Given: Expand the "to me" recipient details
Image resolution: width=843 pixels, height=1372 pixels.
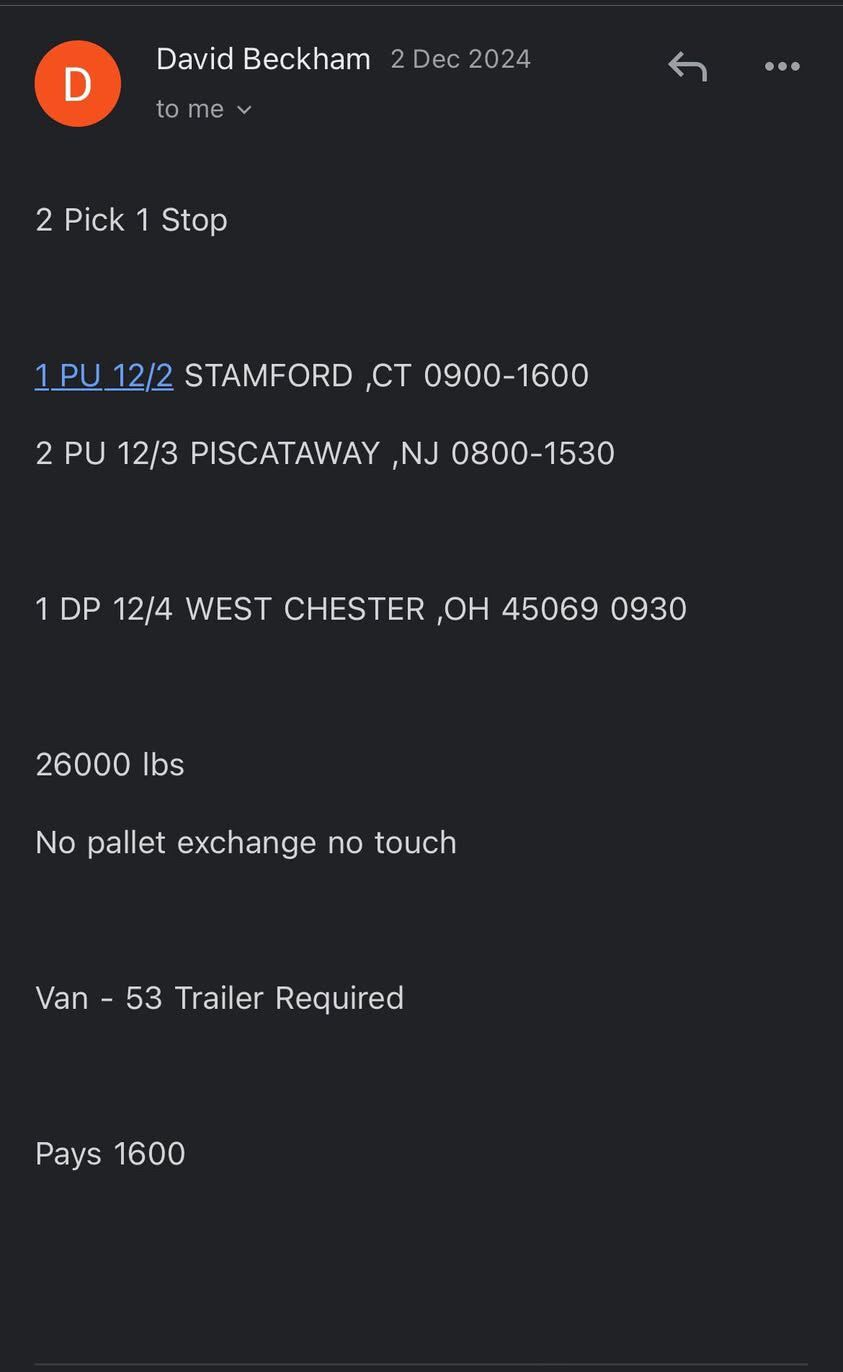Looking at the screenshot, I should 204,109.
